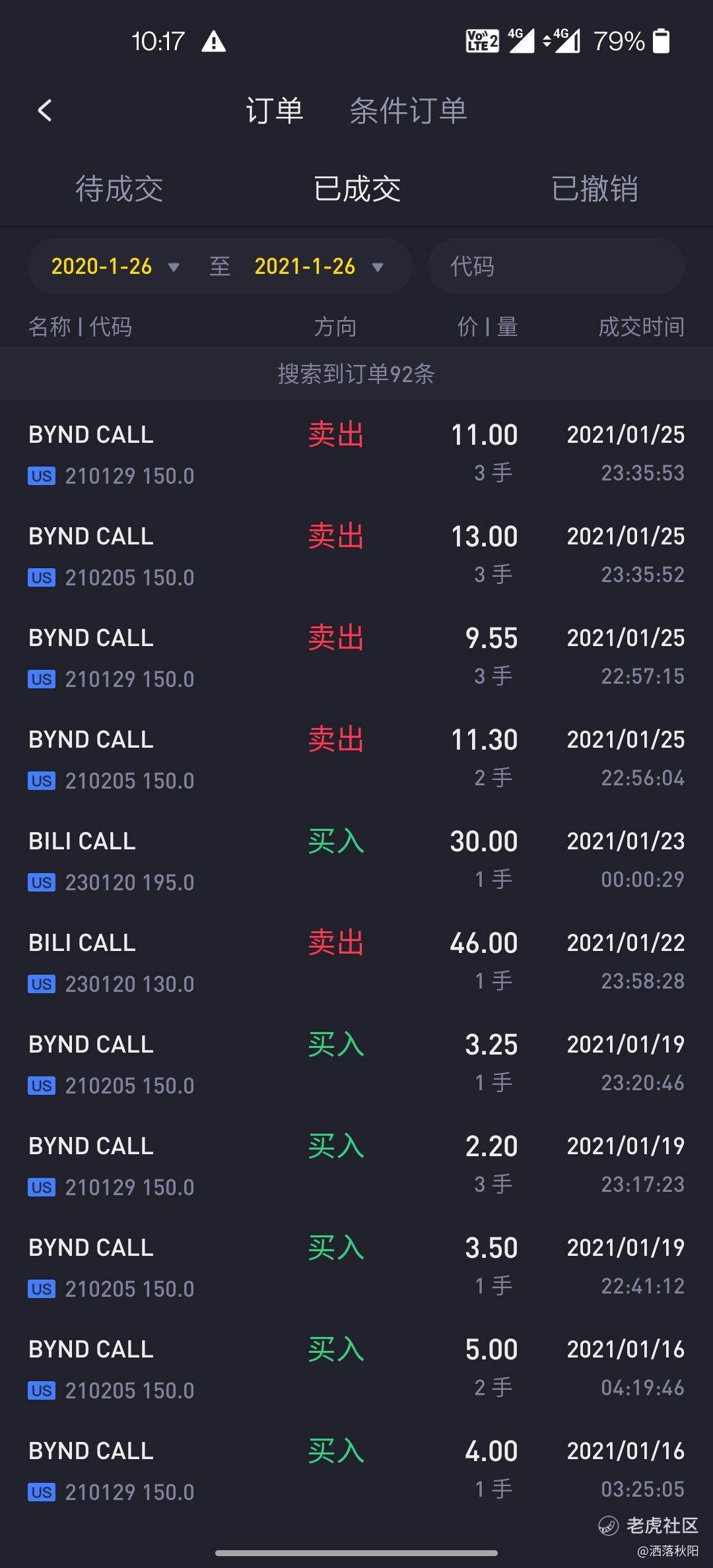Open the end date picker 2021-1-26
This screenshot has height=1568, width=713.
point(319,267)
